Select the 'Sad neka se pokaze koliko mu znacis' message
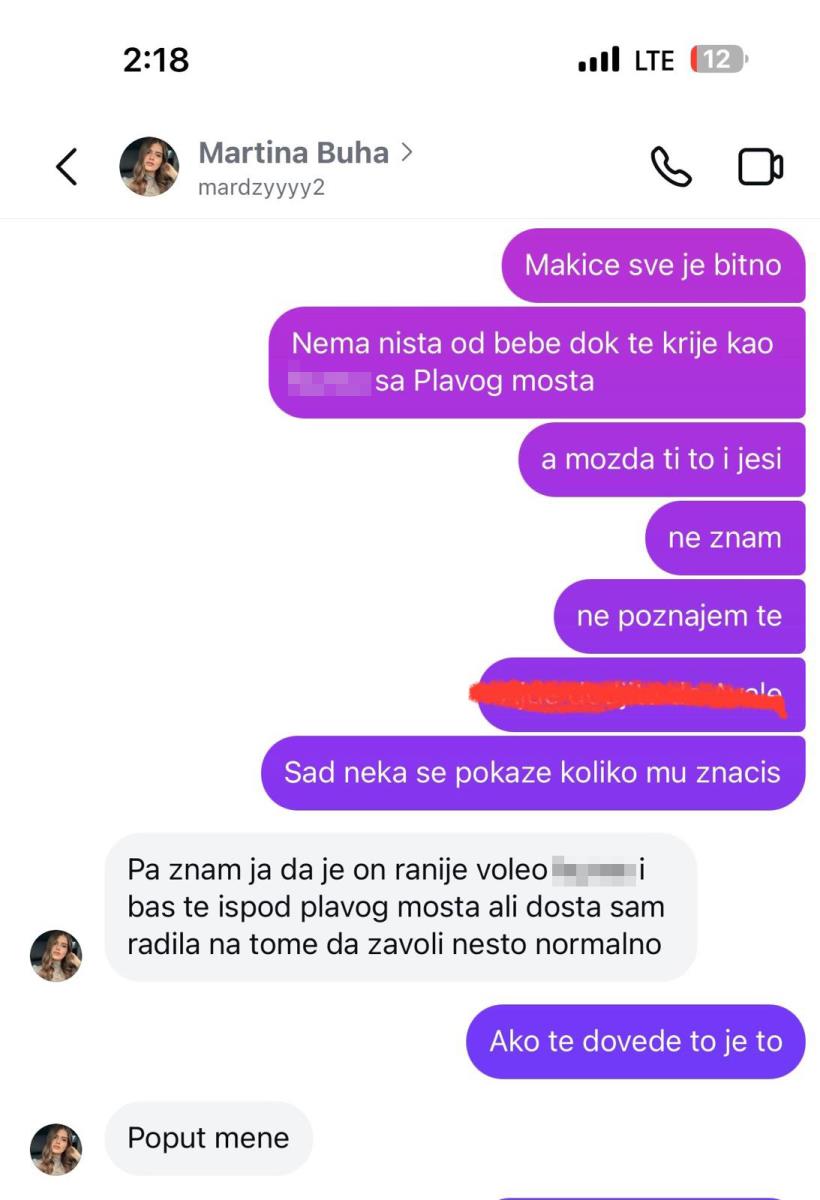Screen dimensions: 820x1200 click(533, 772)
